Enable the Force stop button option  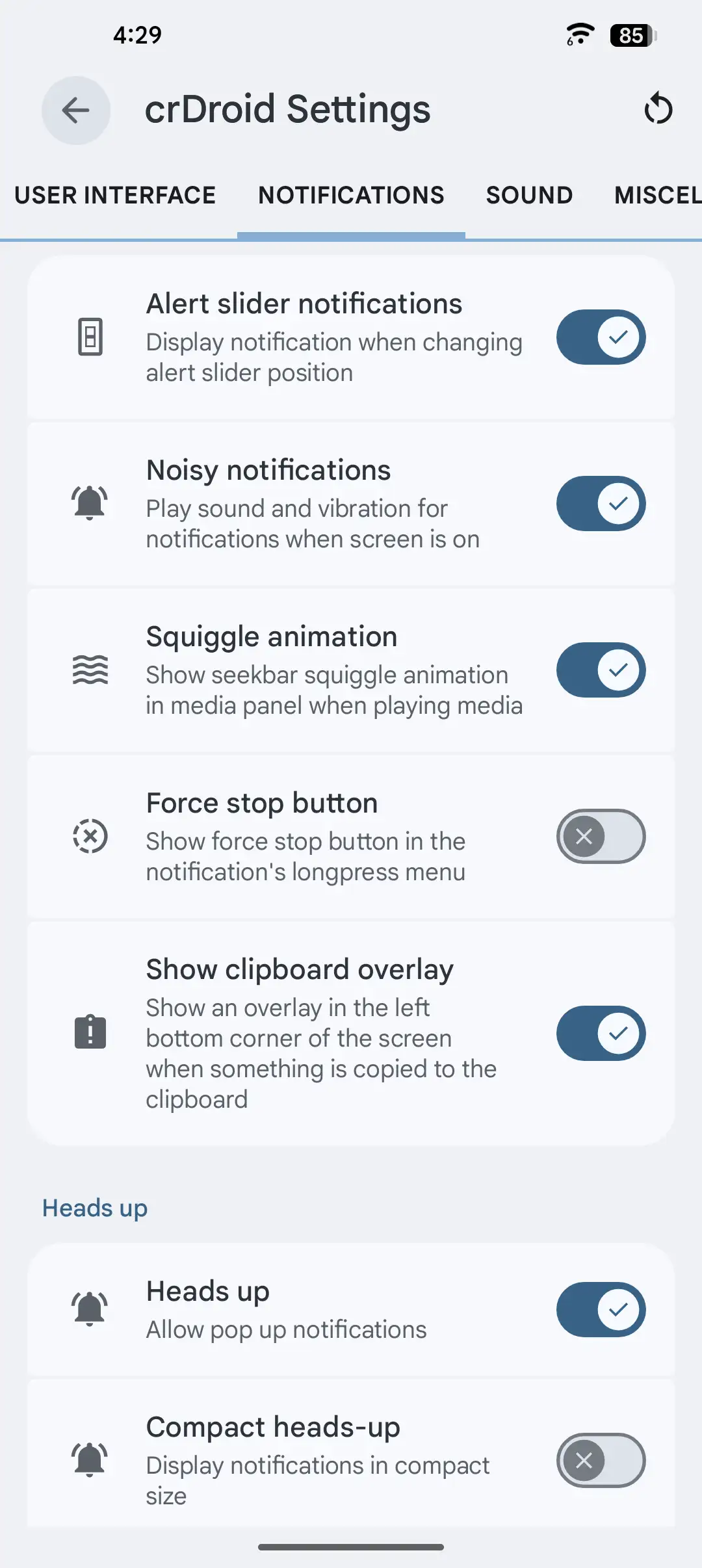[601, 836]
